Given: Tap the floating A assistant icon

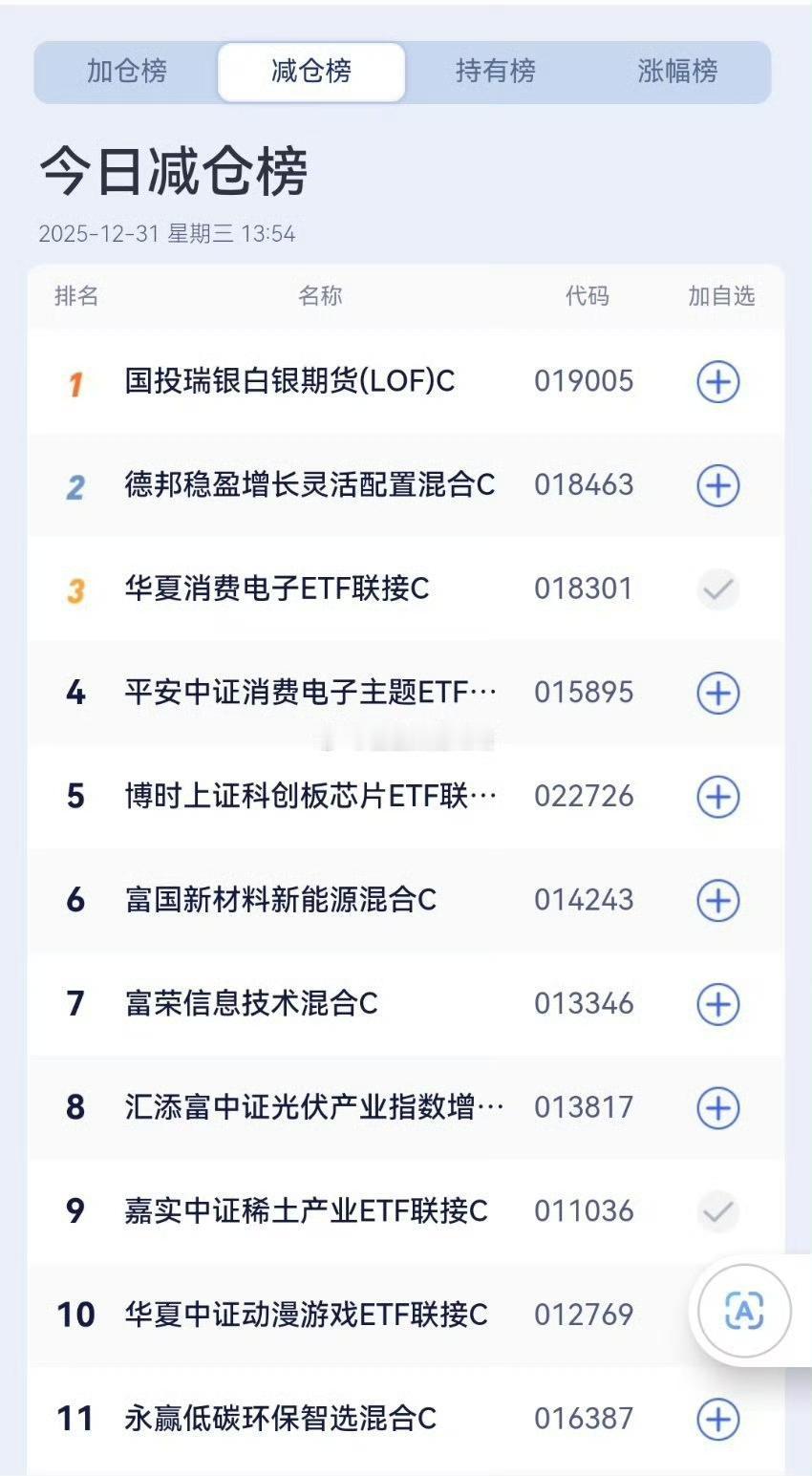Looking at the screenshot, I should click(743, 1311).
